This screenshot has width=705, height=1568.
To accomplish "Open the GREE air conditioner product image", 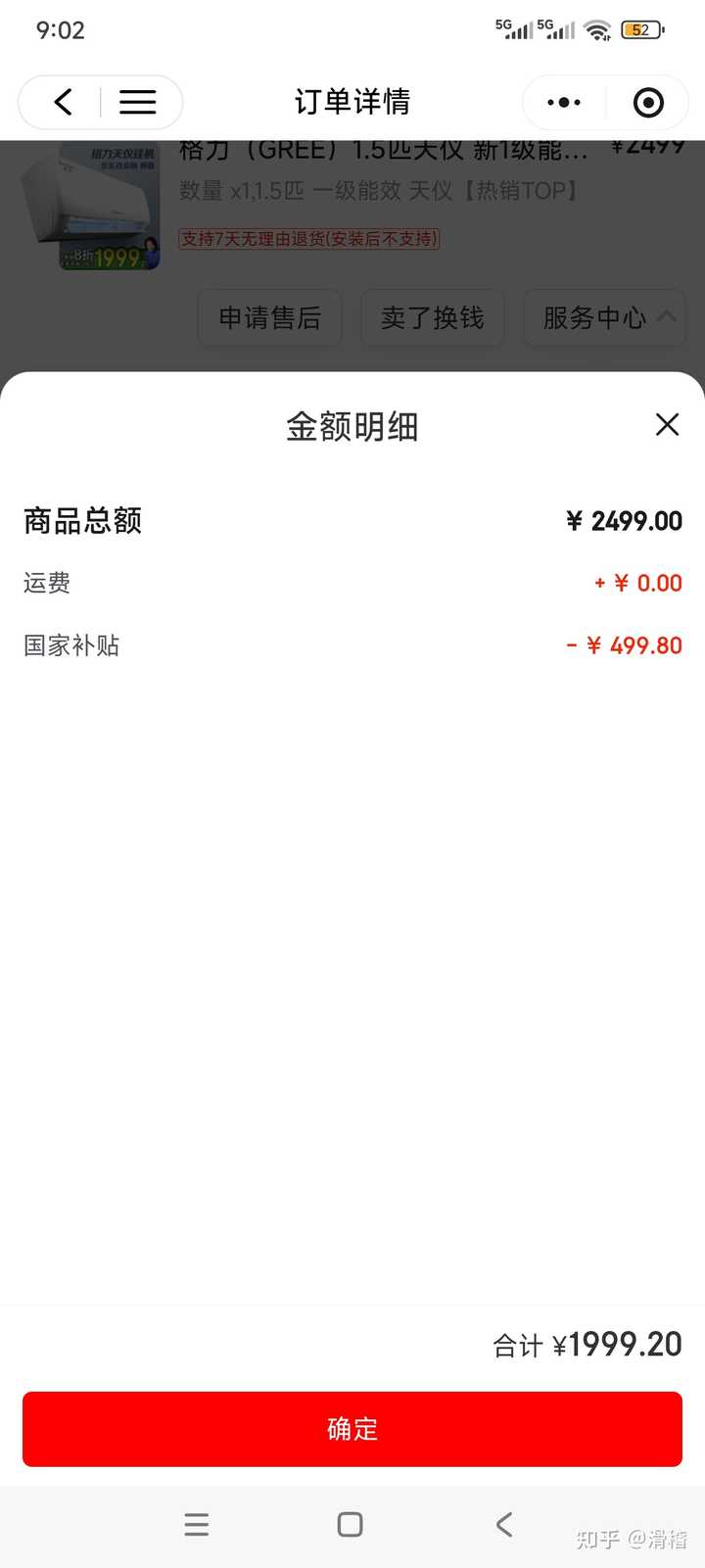I will (91, 208).
